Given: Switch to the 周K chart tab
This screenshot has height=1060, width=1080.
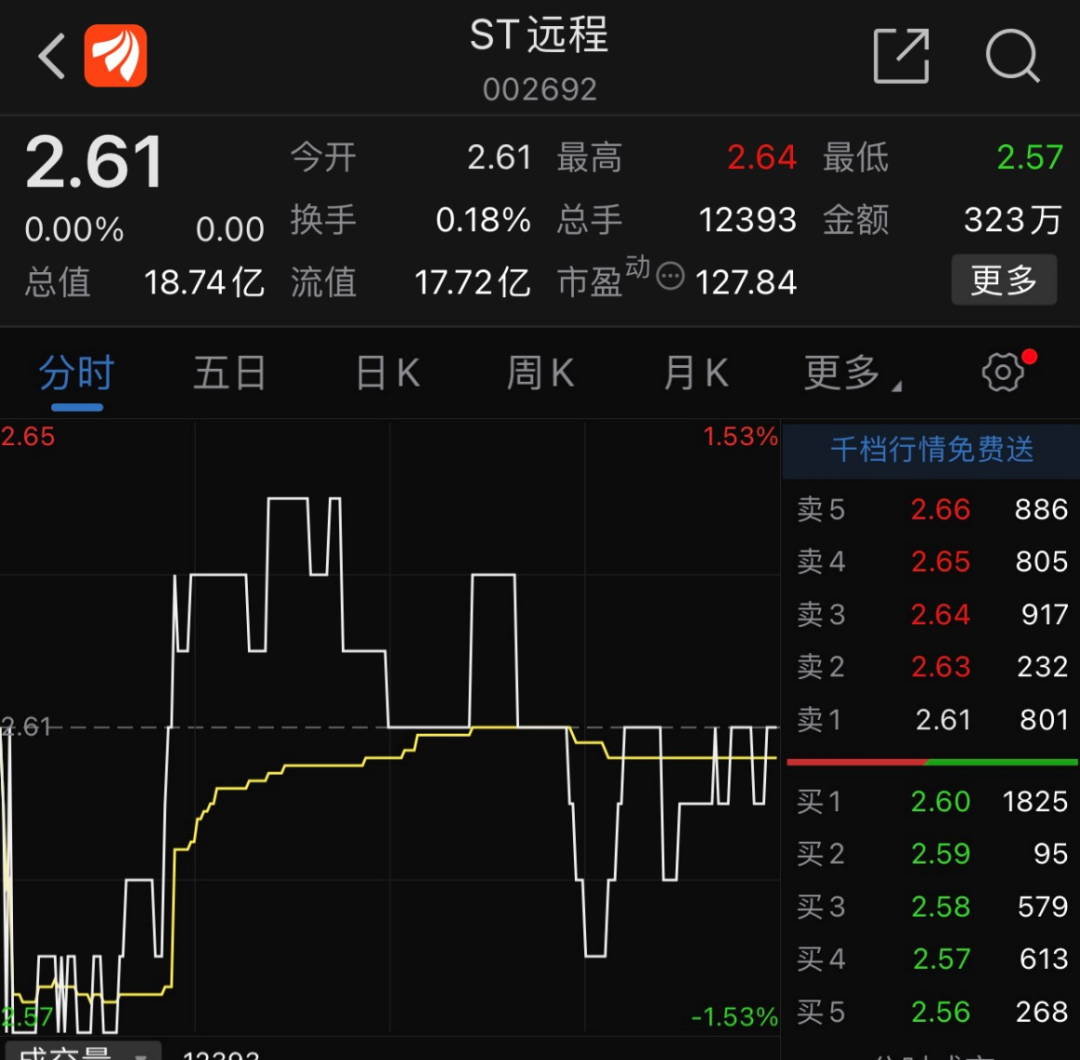Looking at the screenshot, I should coord(540,374).
